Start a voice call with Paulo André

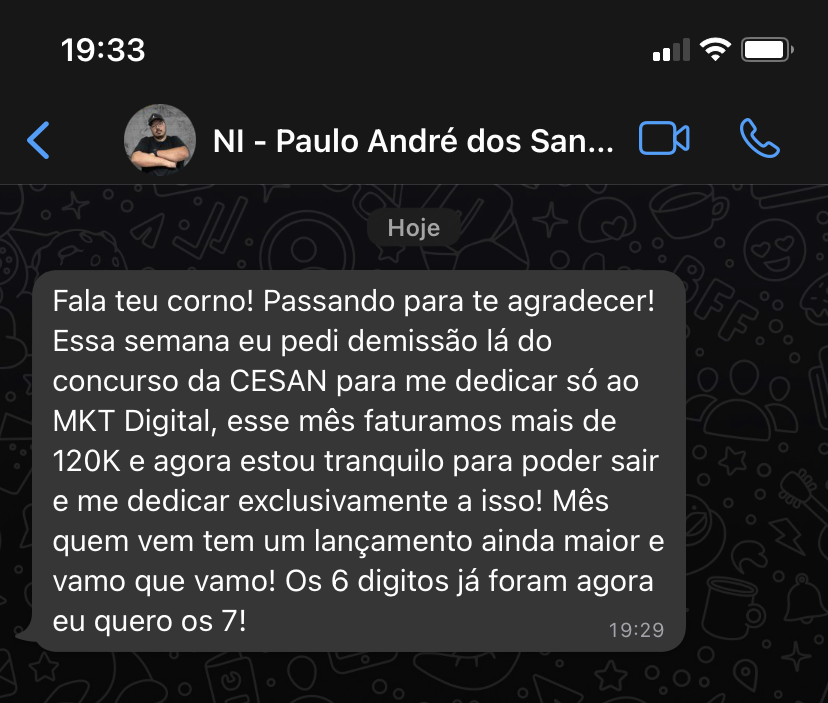tap(759, 139)
